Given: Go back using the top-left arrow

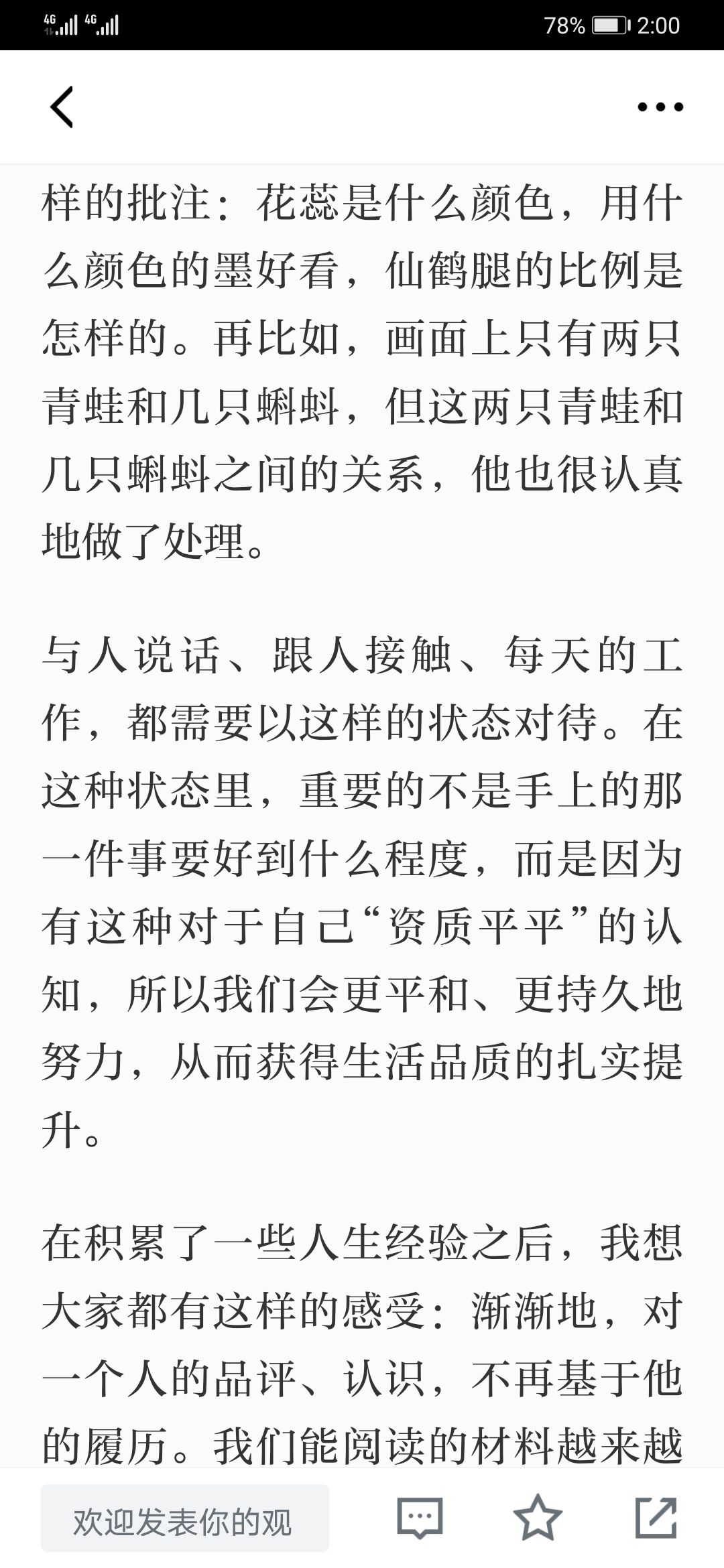Looking at the screenshot, I should coord(62,107).
